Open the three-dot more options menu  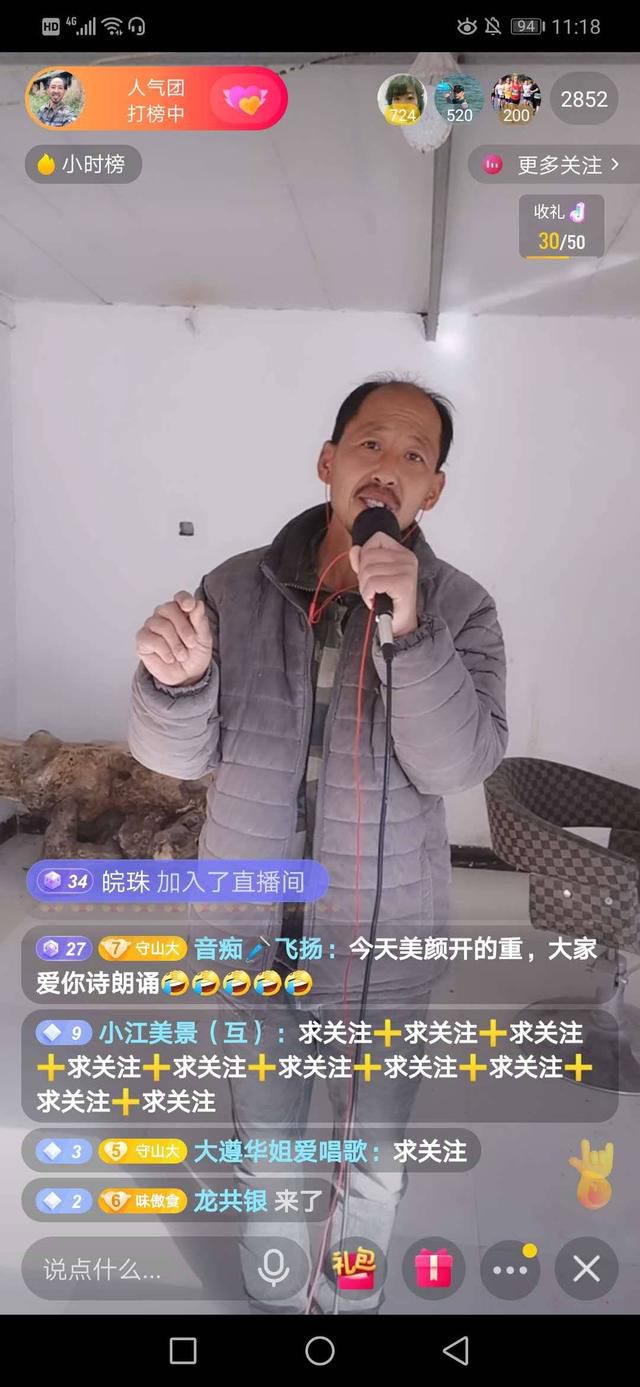(x=510, y=1269)
